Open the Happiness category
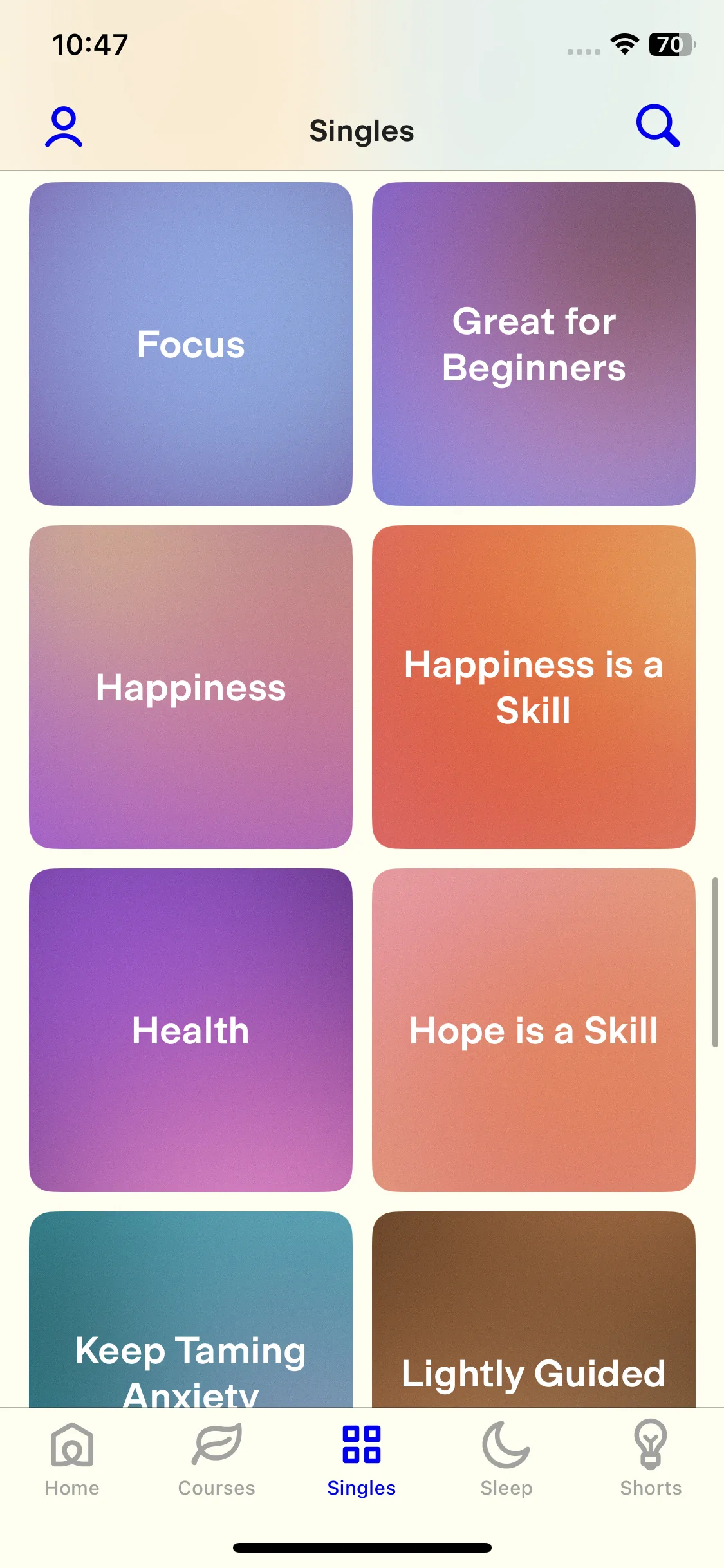Screen dimensions: 724x1568 [x=190, y=687]
